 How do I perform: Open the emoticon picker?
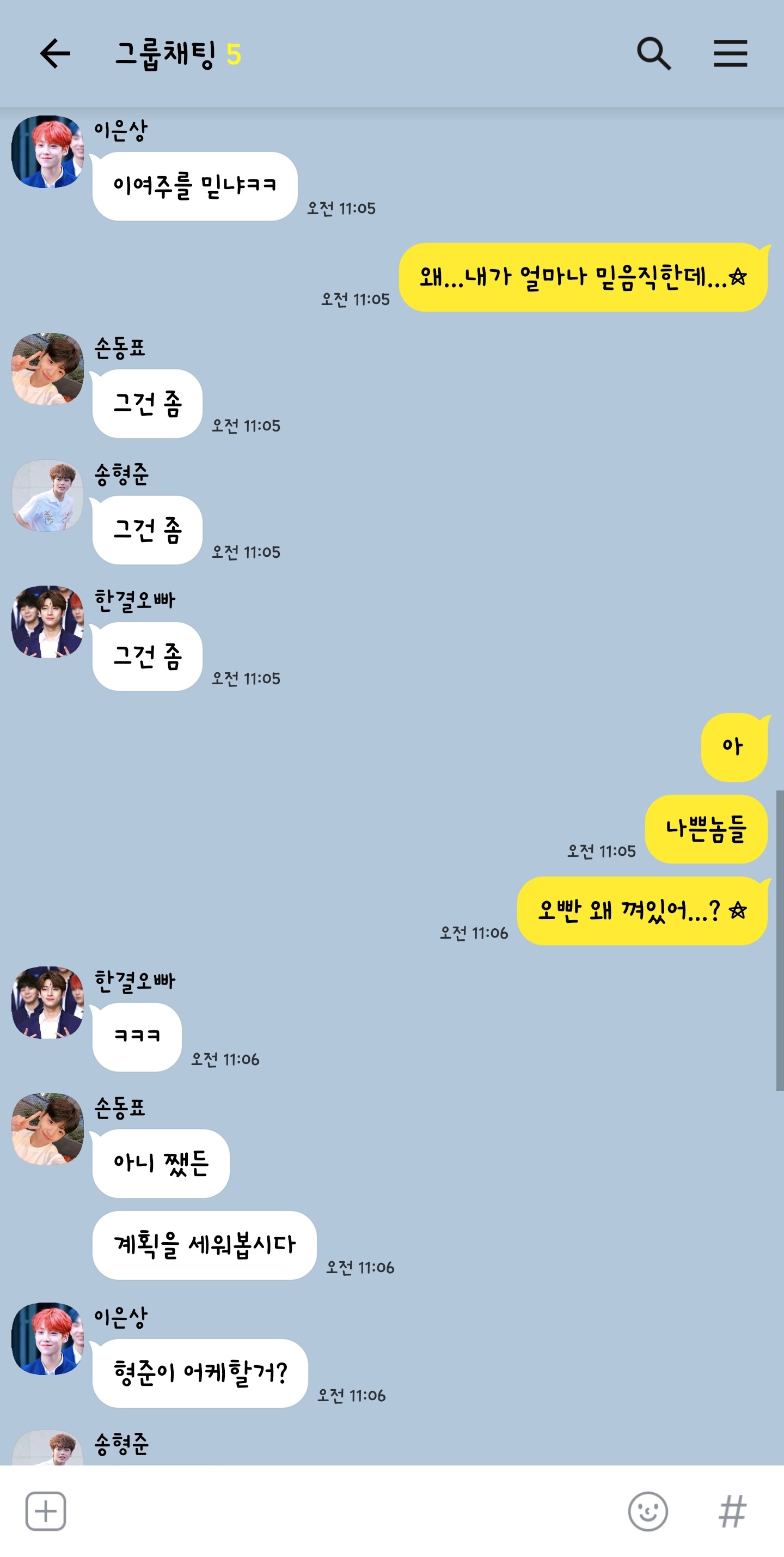tap(647, 1511)
